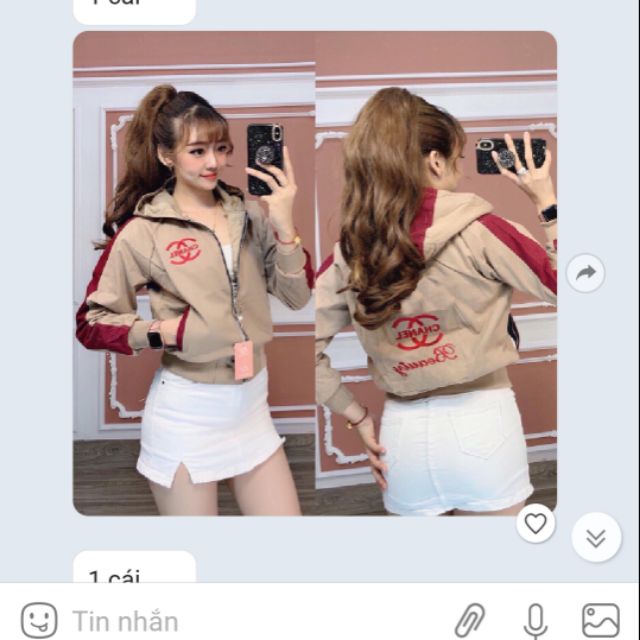Viewport: 640px width, 640px height.
Task: Open the sticker and emoji picker
Action: coord(39,620)
